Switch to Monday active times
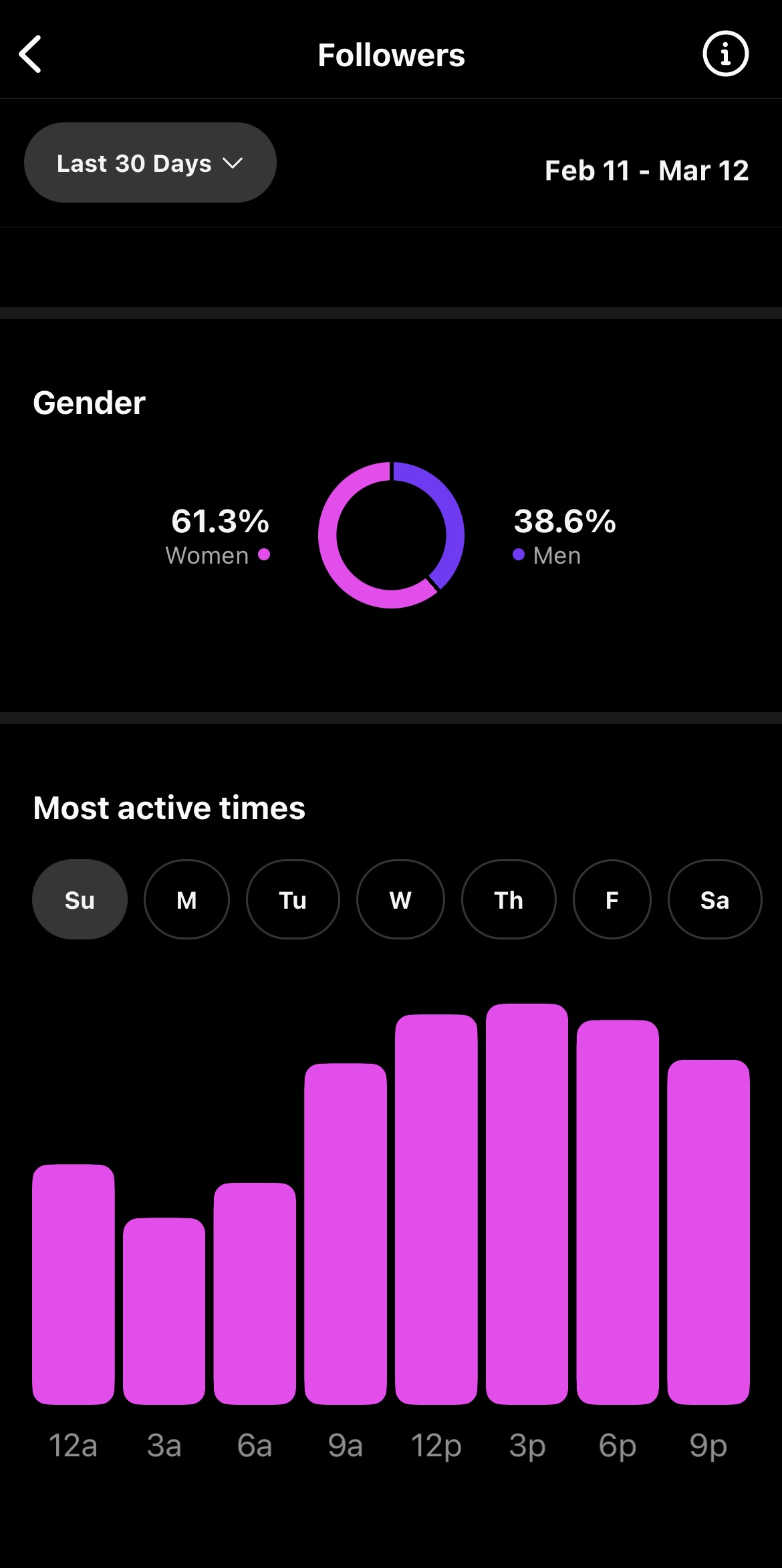Viewport: 782px width, 1568px height. 186,899
